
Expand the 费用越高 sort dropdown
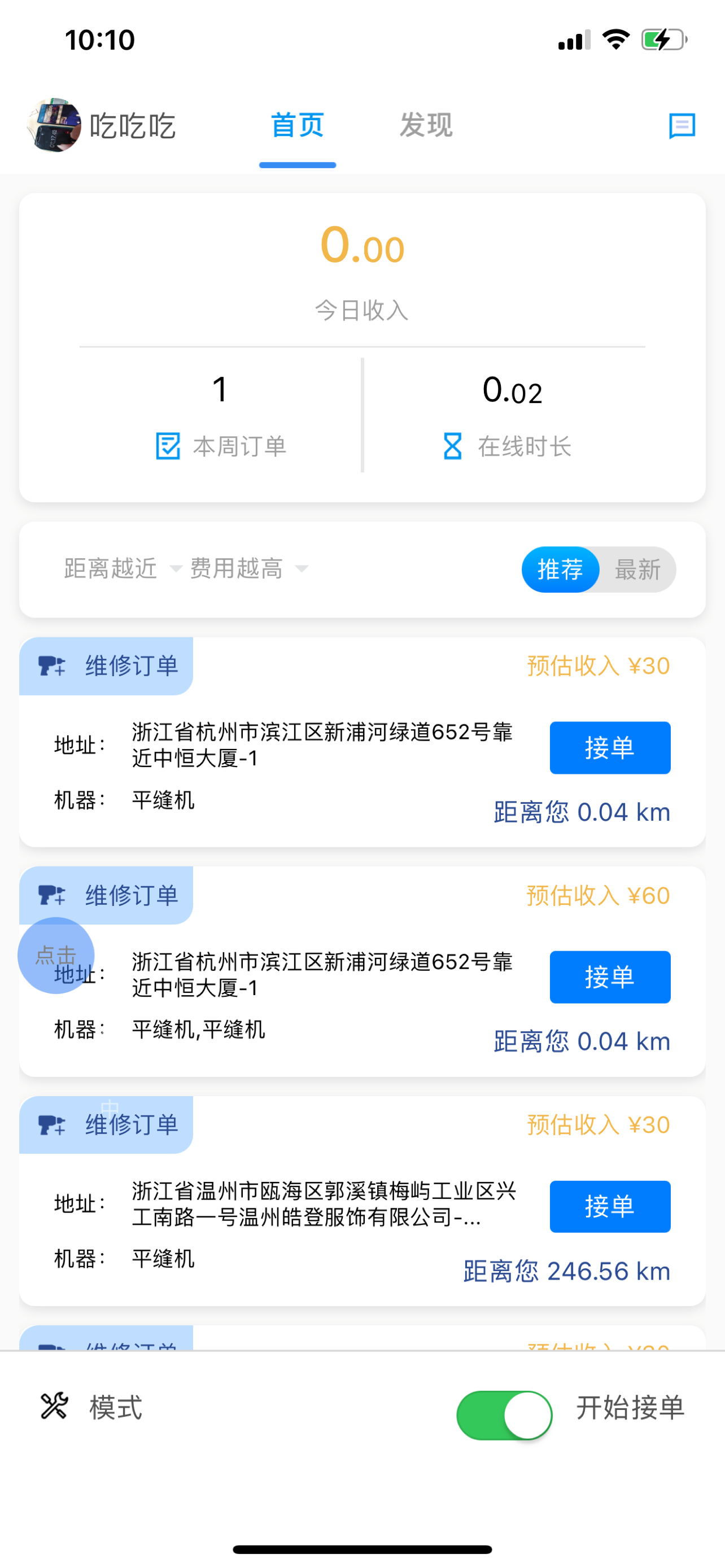[248, 568]
